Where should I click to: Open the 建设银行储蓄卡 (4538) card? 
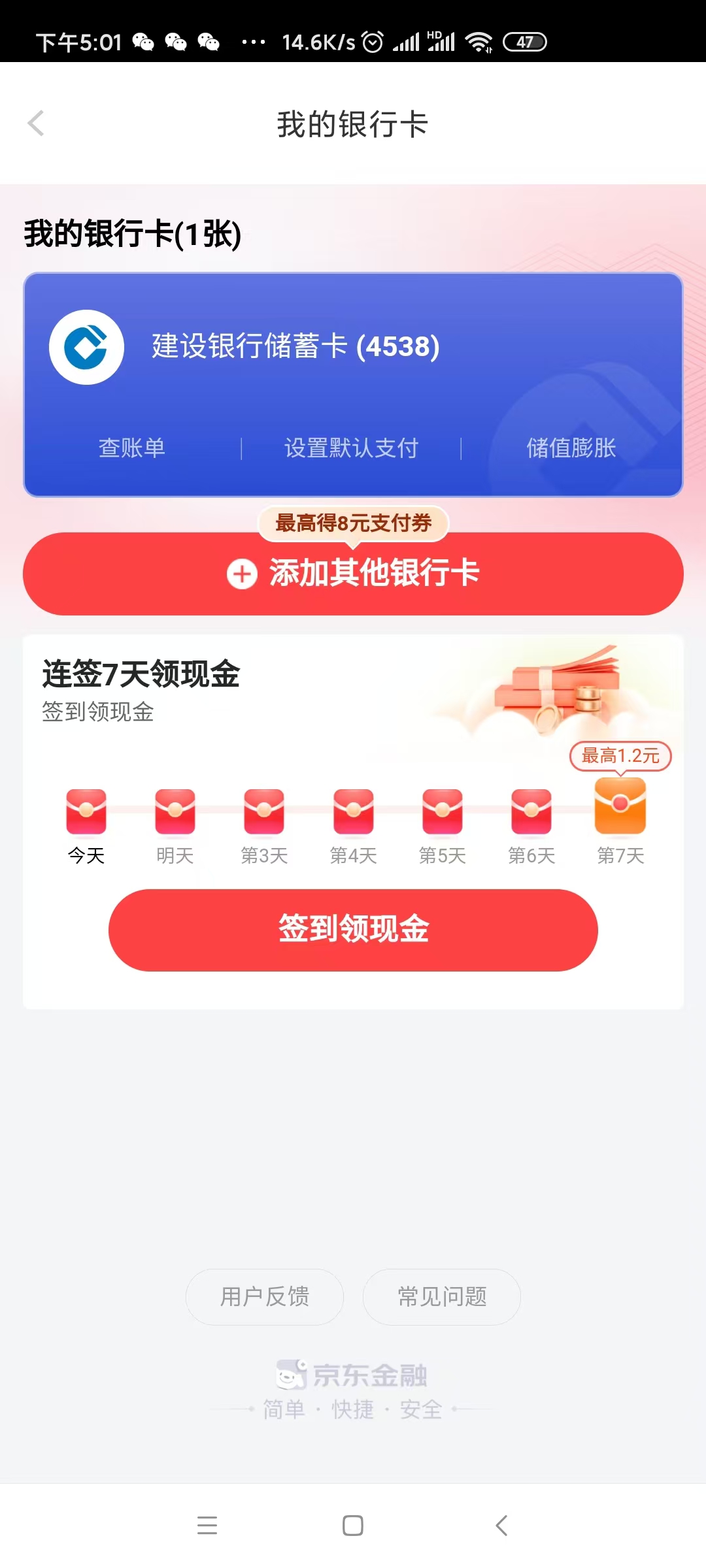[x=353, y=347]
